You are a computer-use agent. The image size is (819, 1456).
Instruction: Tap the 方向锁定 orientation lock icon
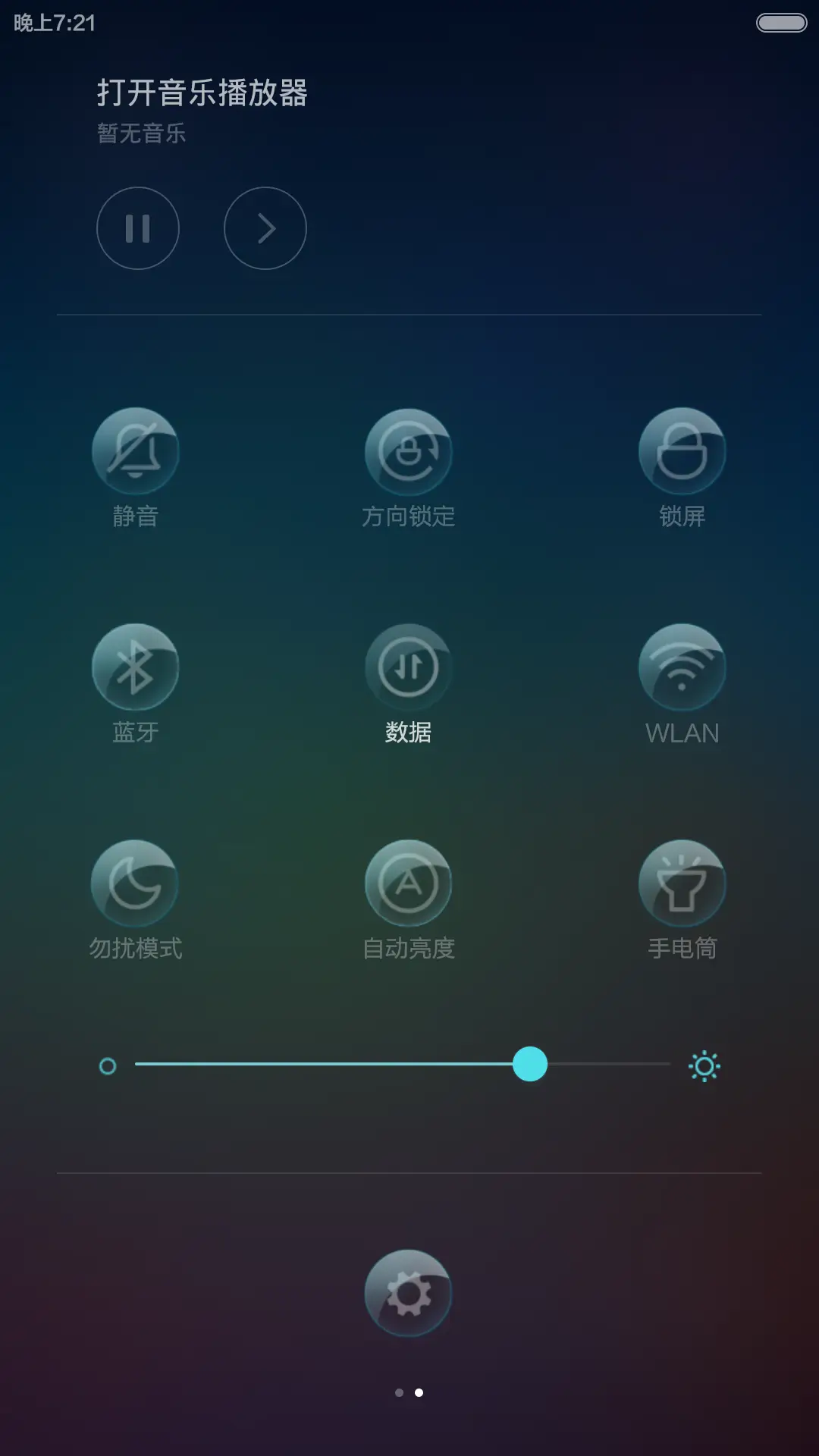pyautogui.click(x=409, y=450)
